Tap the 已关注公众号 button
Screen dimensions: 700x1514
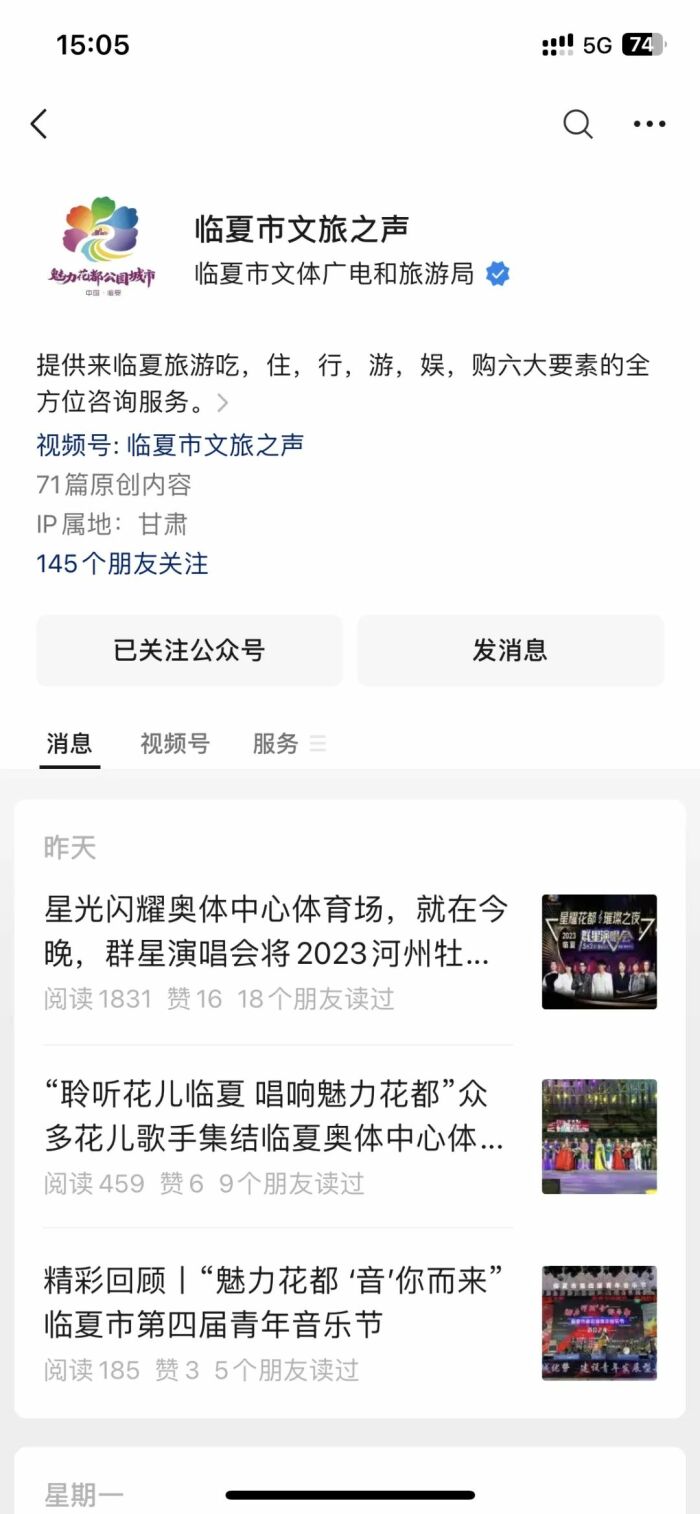[x=189, y=651]
